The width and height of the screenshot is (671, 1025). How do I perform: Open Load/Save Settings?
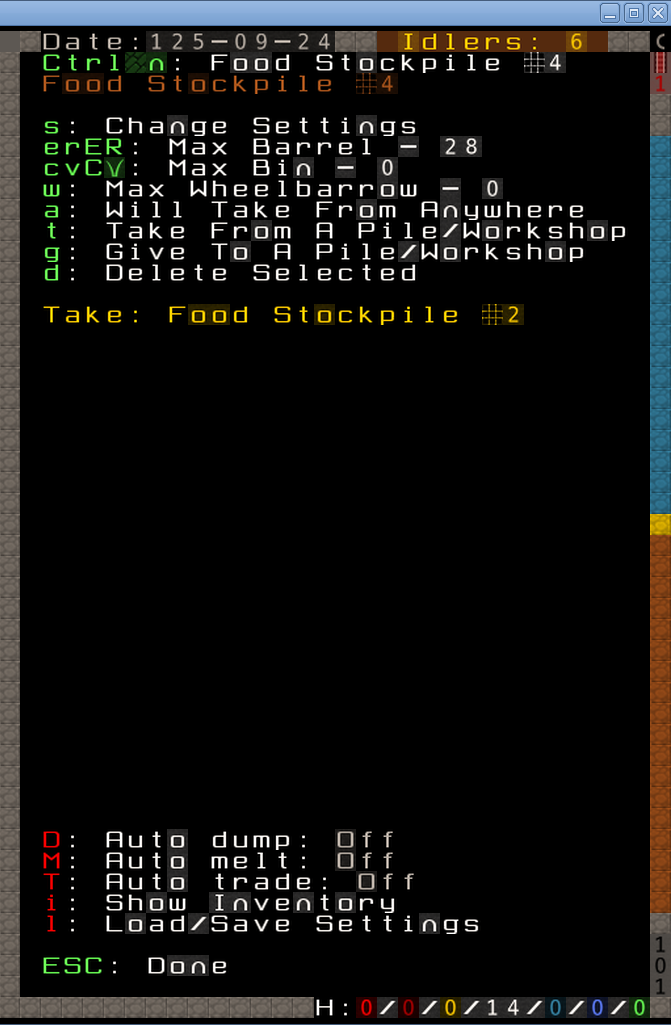[x=262, y=924]
